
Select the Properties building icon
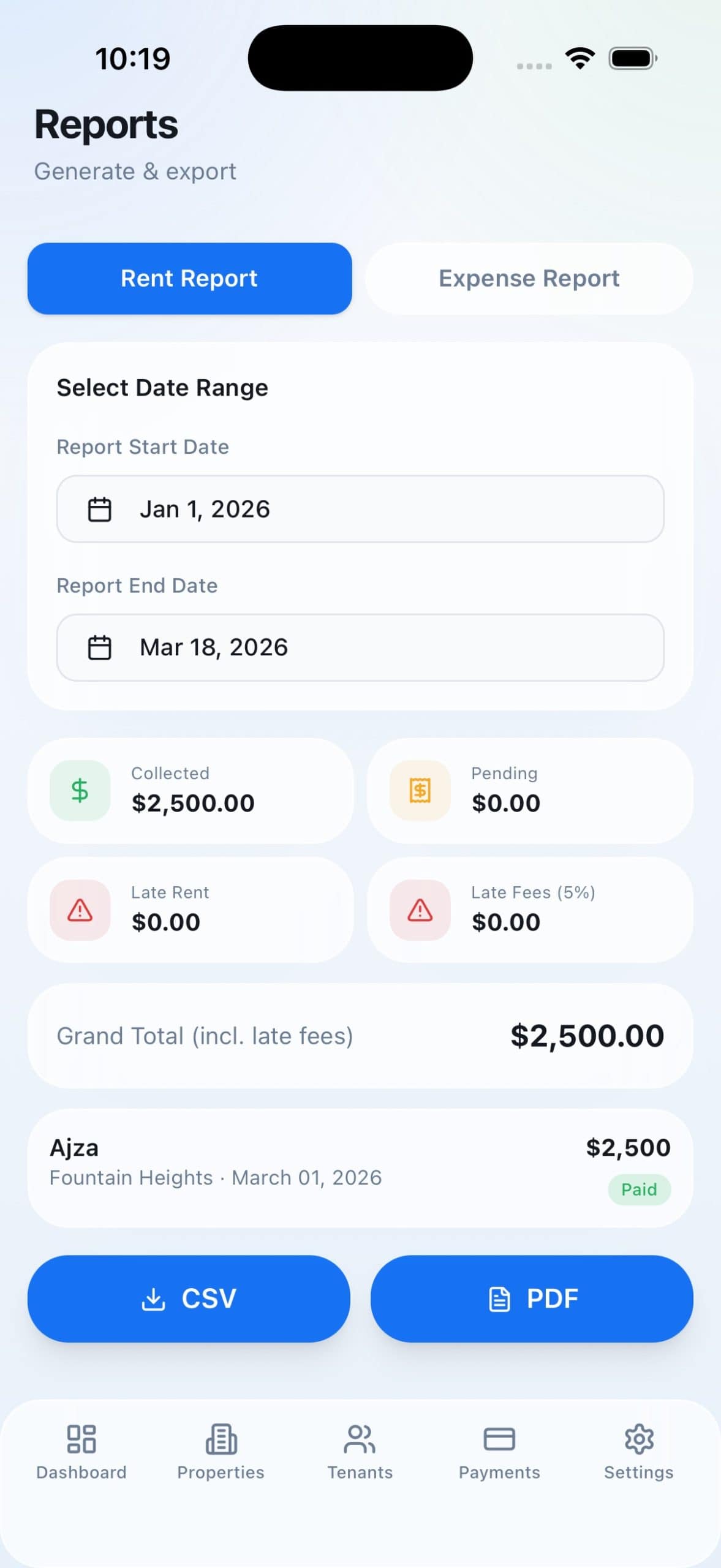point(220,1439)
